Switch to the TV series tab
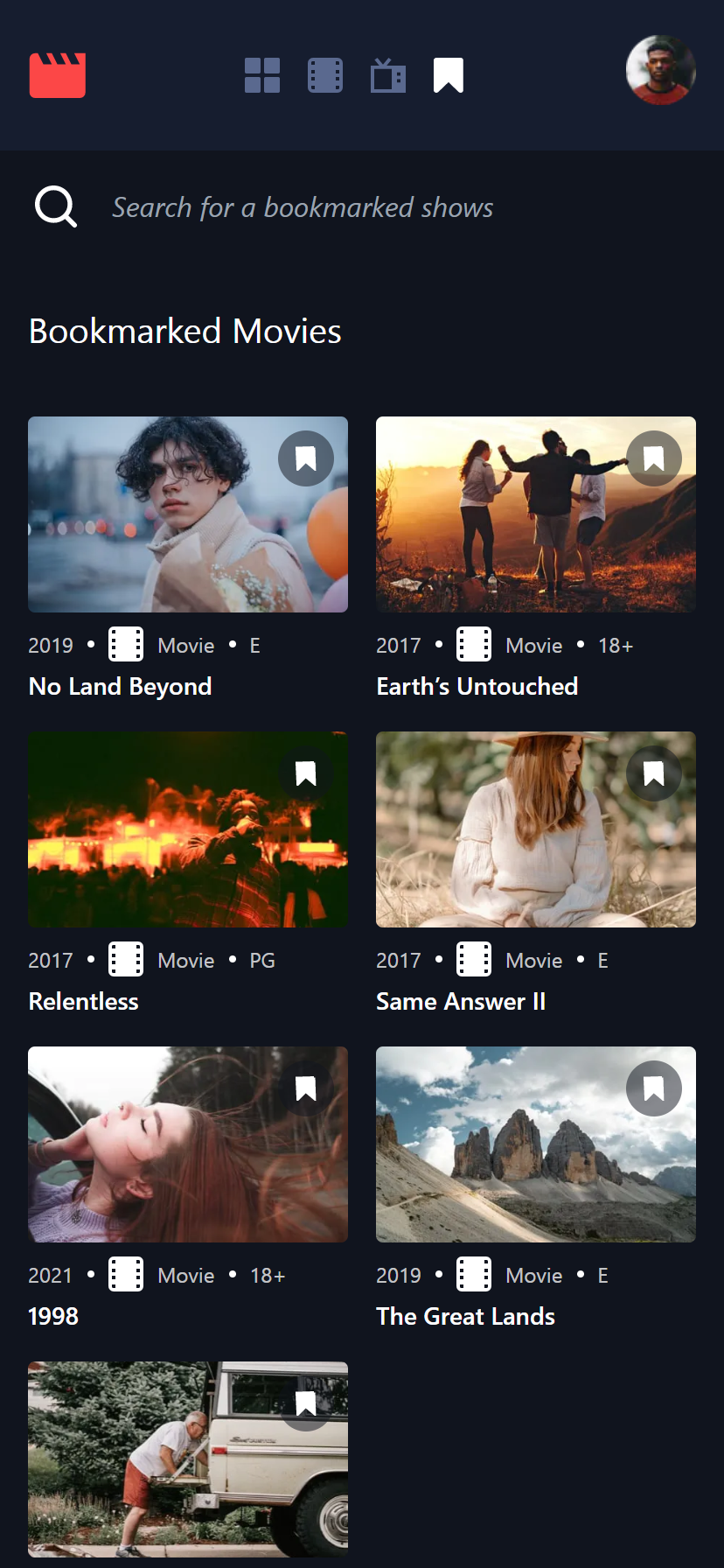Viewport: 724px width, 1568px height. point(388,75)
